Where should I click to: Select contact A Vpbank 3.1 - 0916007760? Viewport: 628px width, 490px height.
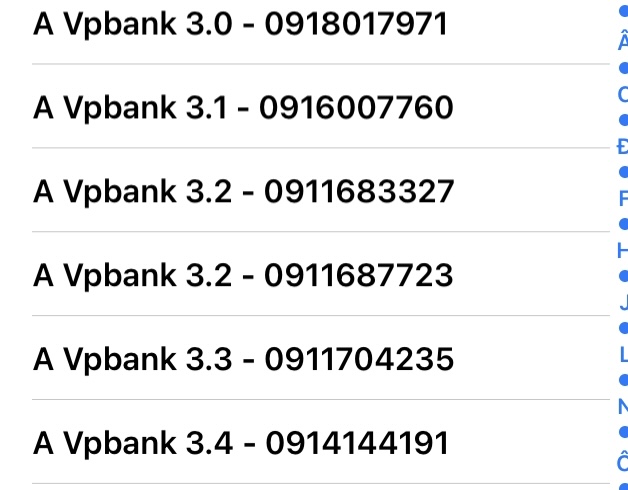tap(243, 107)
